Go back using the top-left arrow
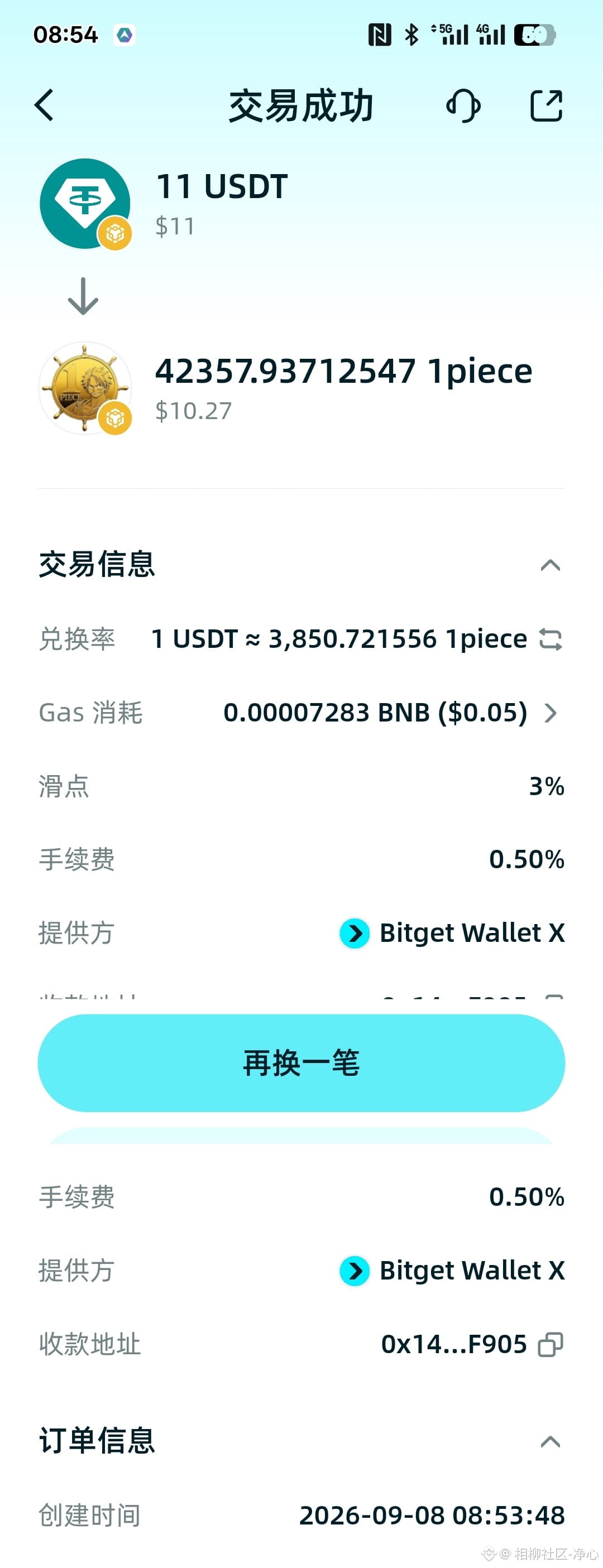 (x=45, y=105)
